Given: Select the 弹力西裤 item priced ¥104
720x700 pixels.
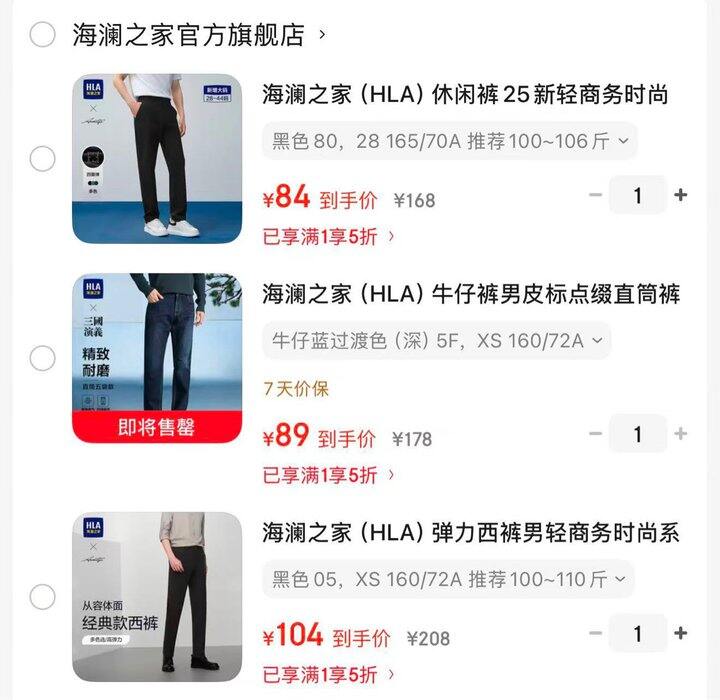Looking at the screenshot, I should (42, 598).
